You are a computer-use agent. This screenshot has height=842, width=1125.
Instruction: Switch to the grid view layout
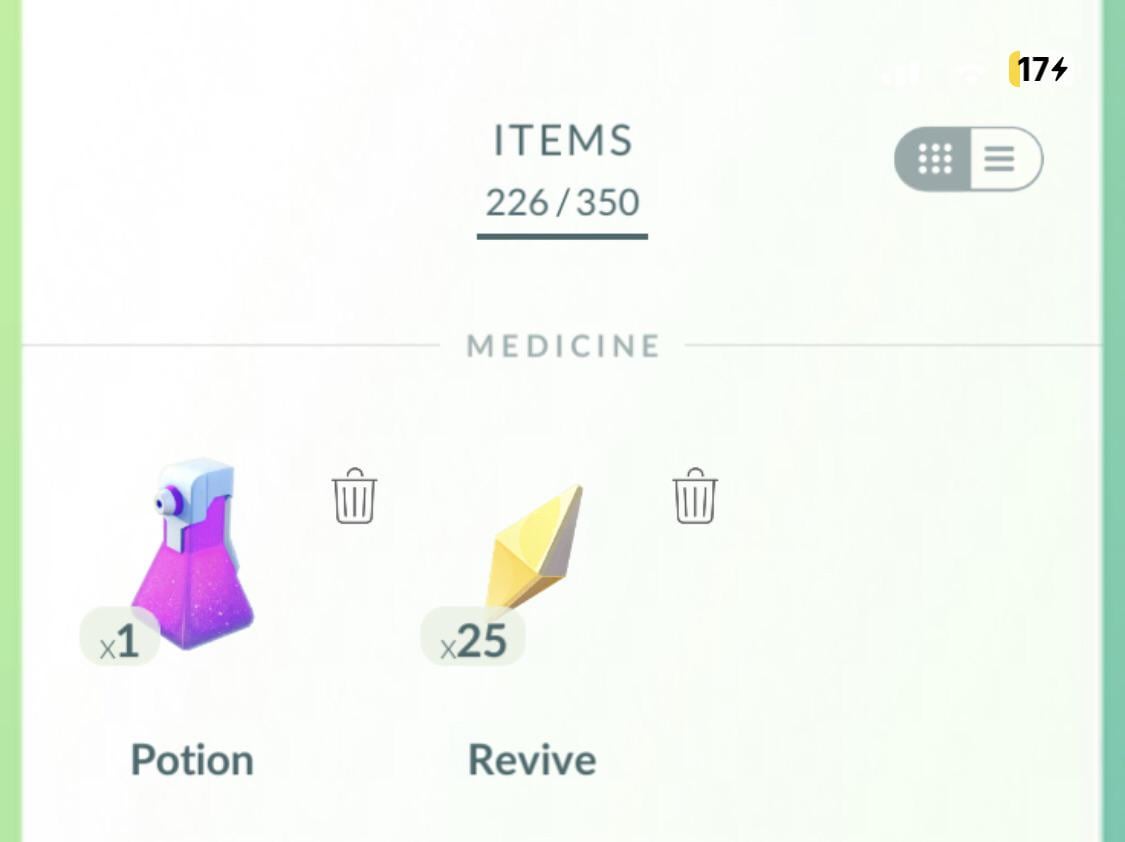934,159
